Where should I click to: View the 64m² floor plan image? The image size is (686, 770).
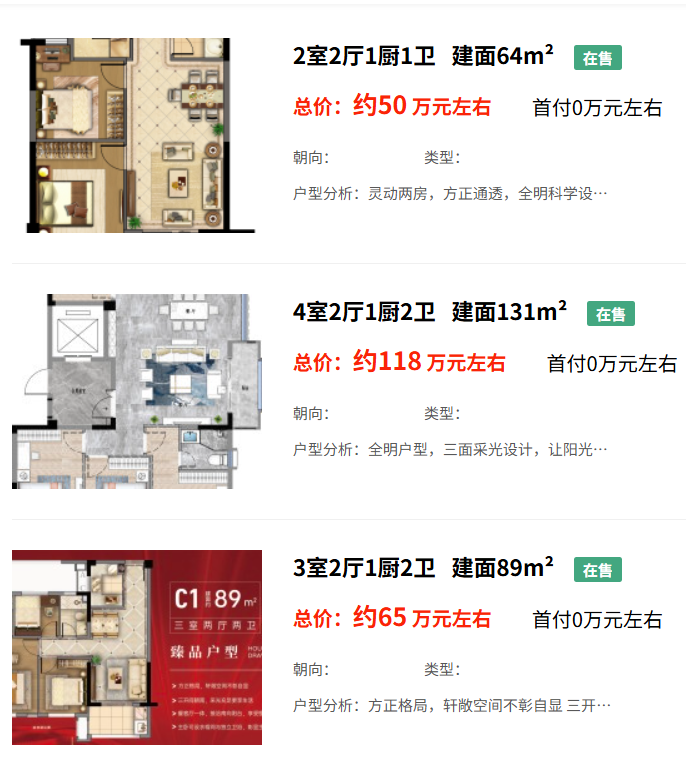(137, 135)
